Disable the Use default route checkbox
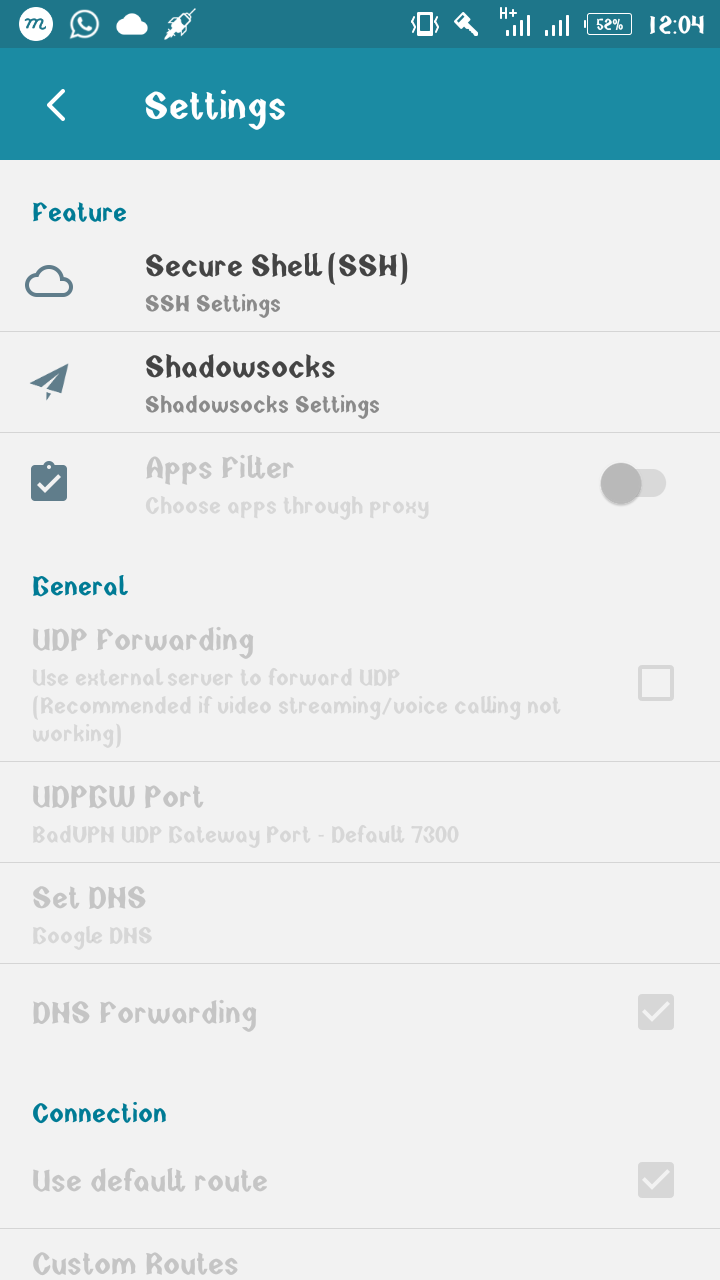 tap(656, 1180)
